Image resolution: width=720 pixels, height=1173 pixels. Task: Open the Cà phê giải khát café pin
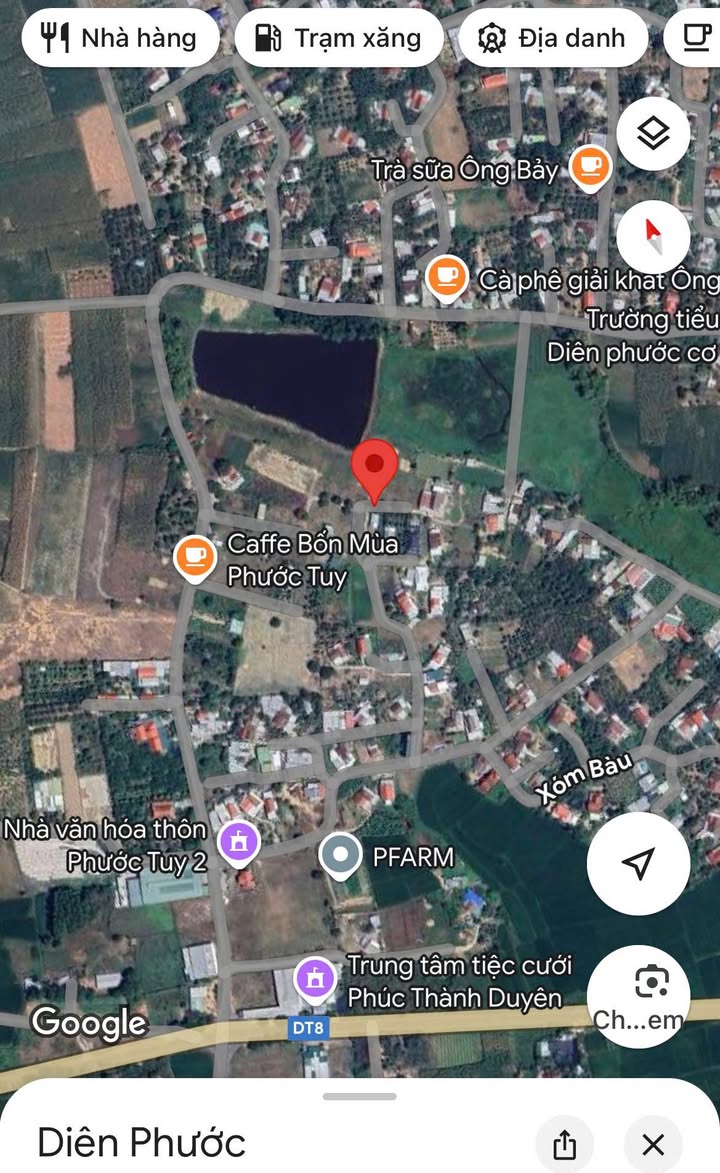446,278
